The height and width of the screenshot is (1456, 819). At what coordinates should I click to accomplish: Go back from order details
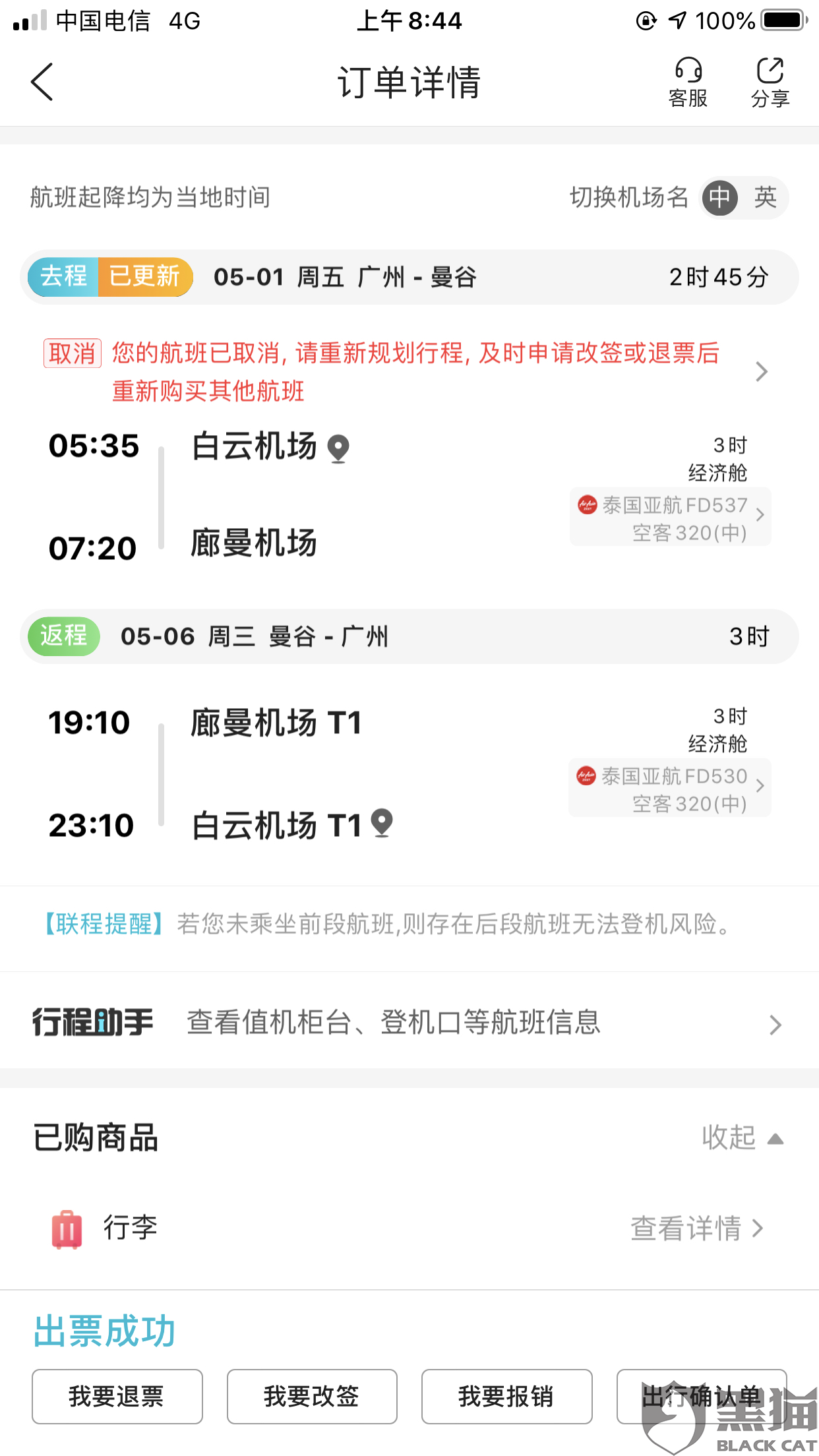click(42, 82)
